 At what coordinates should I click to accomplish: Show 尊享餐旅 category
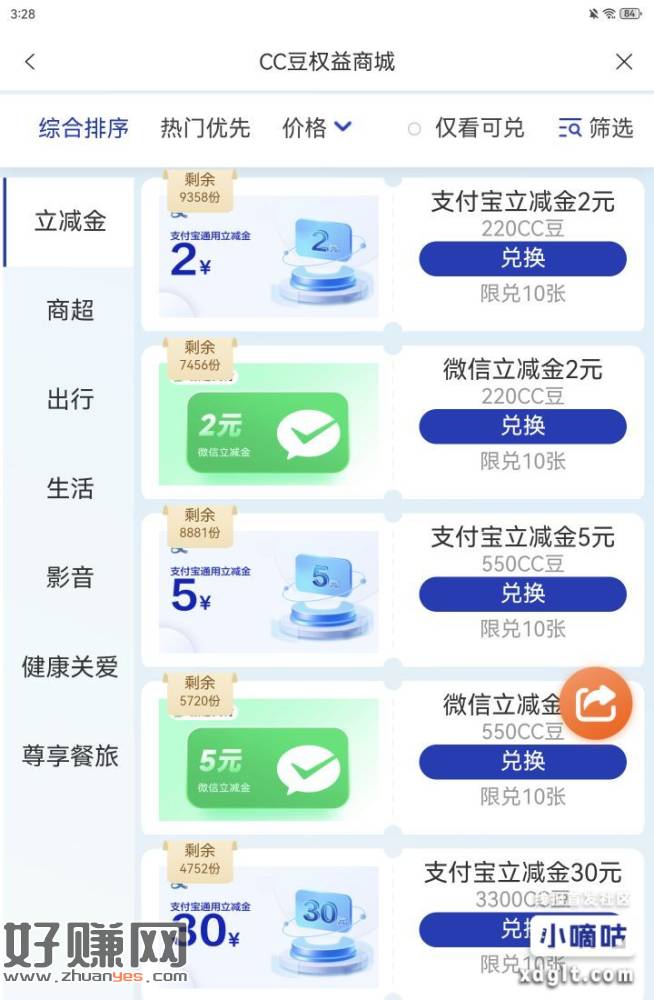point(70,755)
